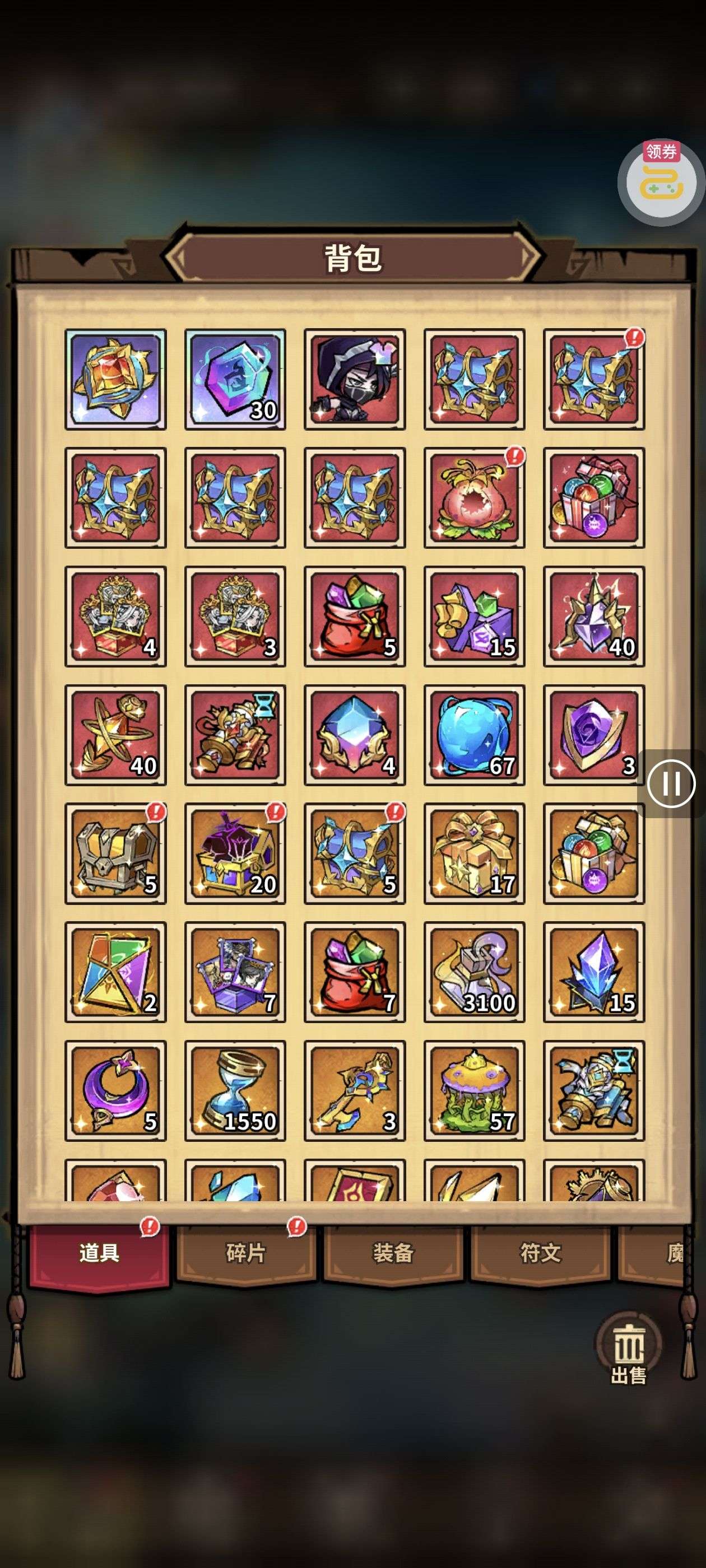The height and width of the screenshot is (1568, 706).
Task: Select the purple treasure chest with 20
Action: (235, 853)
